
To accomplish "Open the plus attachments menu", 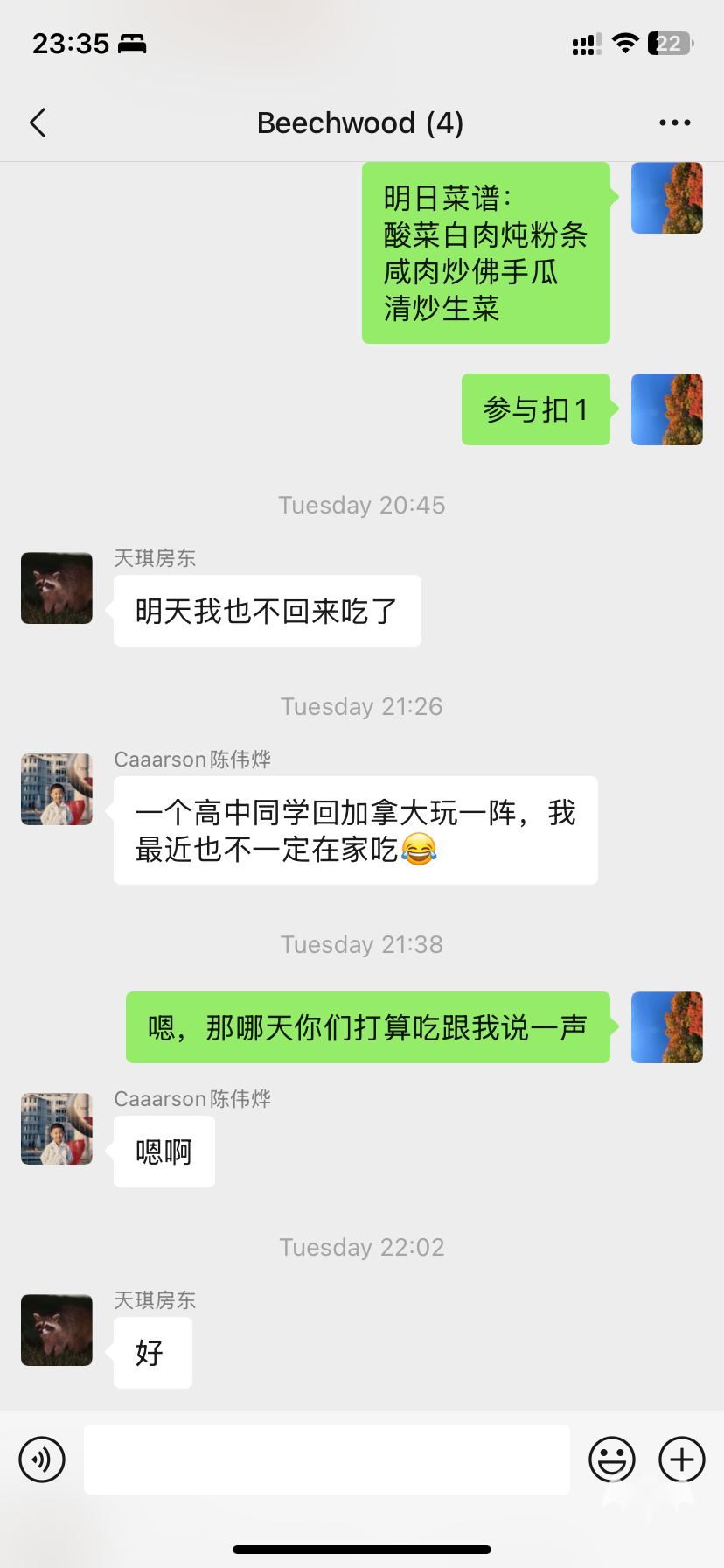I will pos(682,1459).
